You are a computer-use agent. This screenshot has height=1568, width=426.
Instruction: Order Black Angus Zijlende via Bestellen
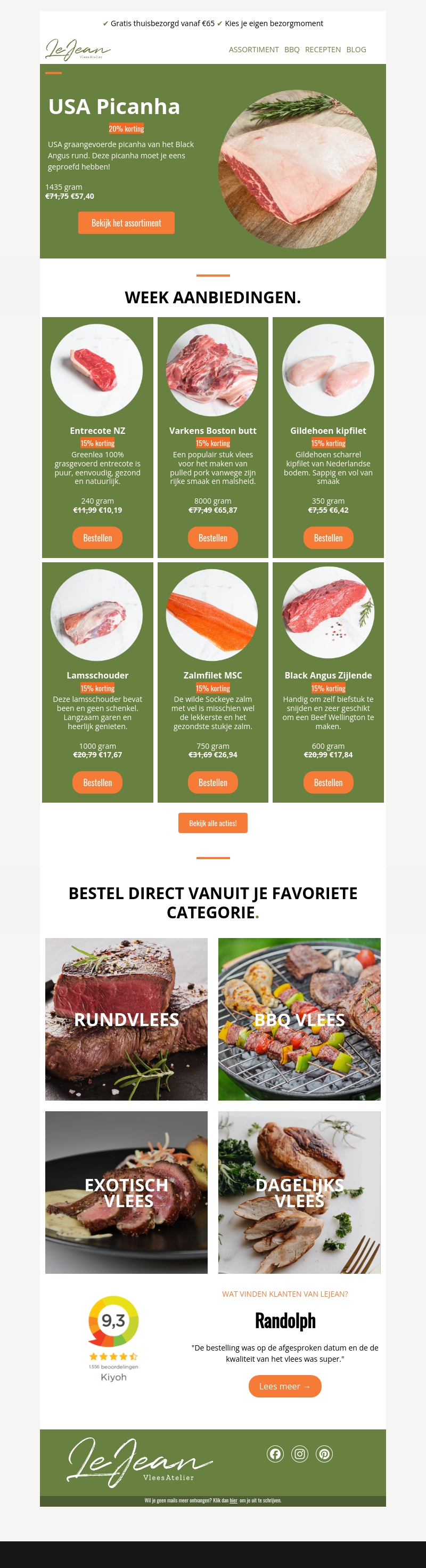328,783
